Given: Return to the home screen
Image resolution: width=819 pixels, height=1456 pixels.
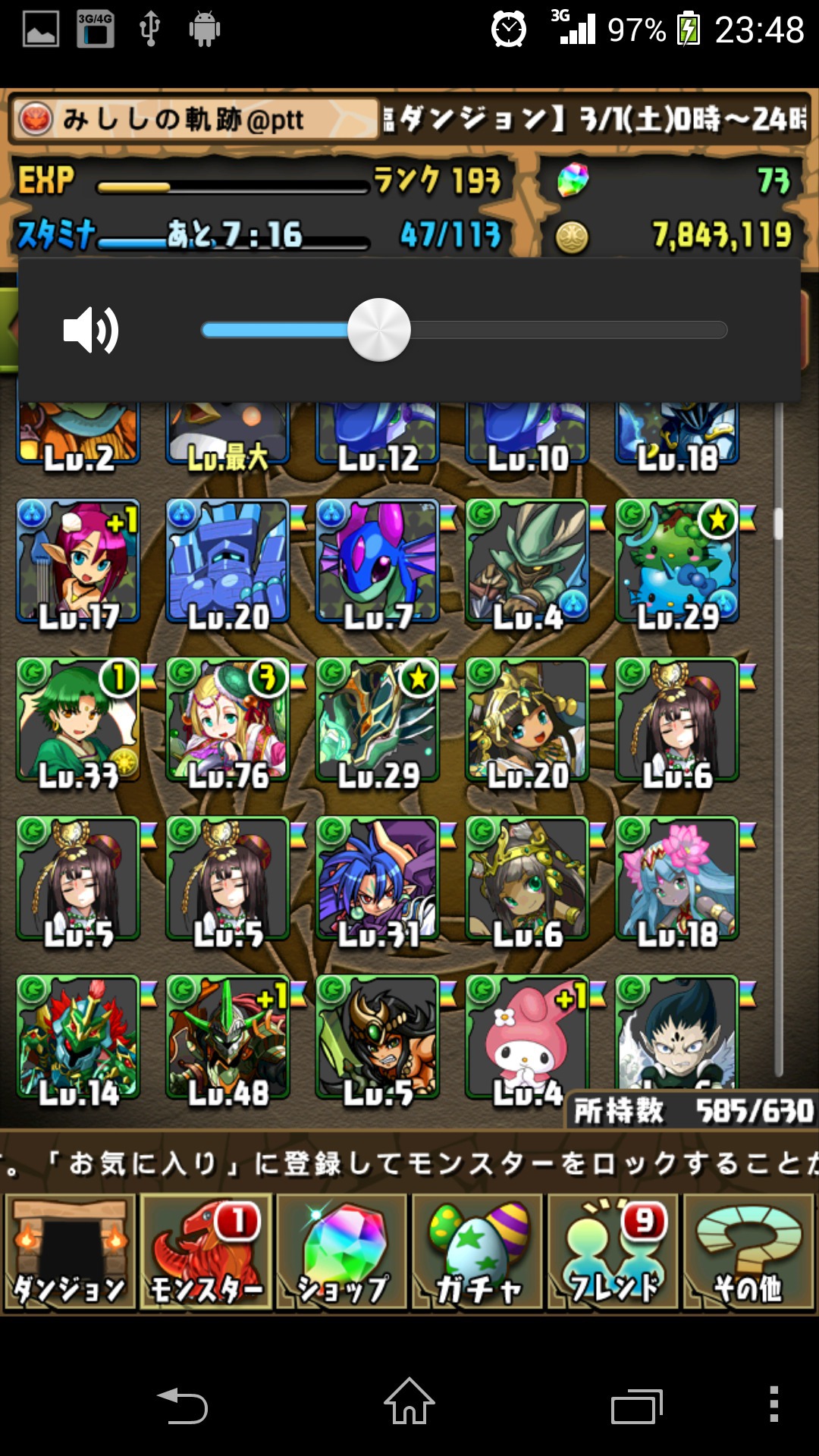Looking at the screenshot, I should 409,1403.
